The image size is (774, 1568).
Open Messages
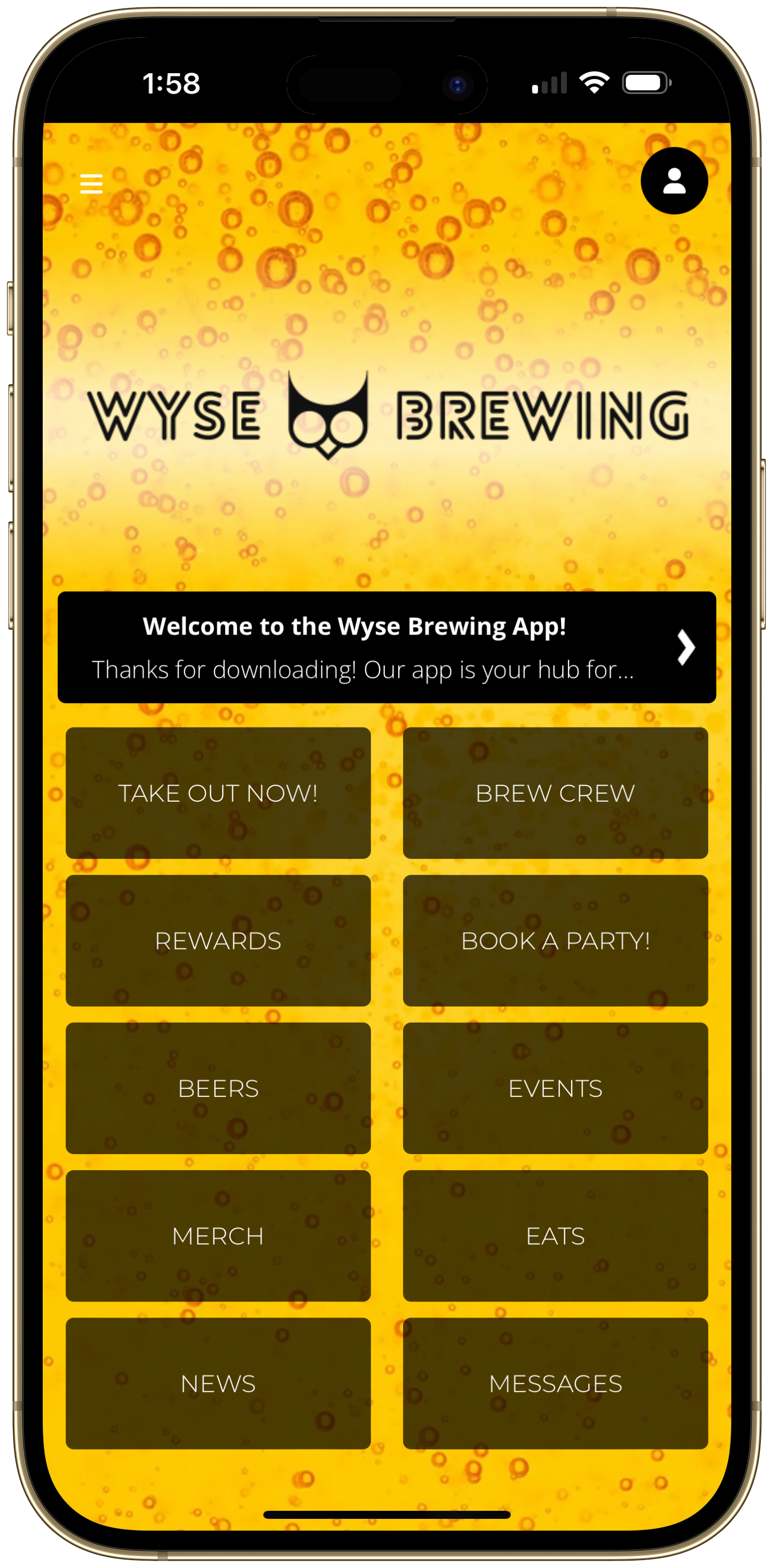[555, 1383]
